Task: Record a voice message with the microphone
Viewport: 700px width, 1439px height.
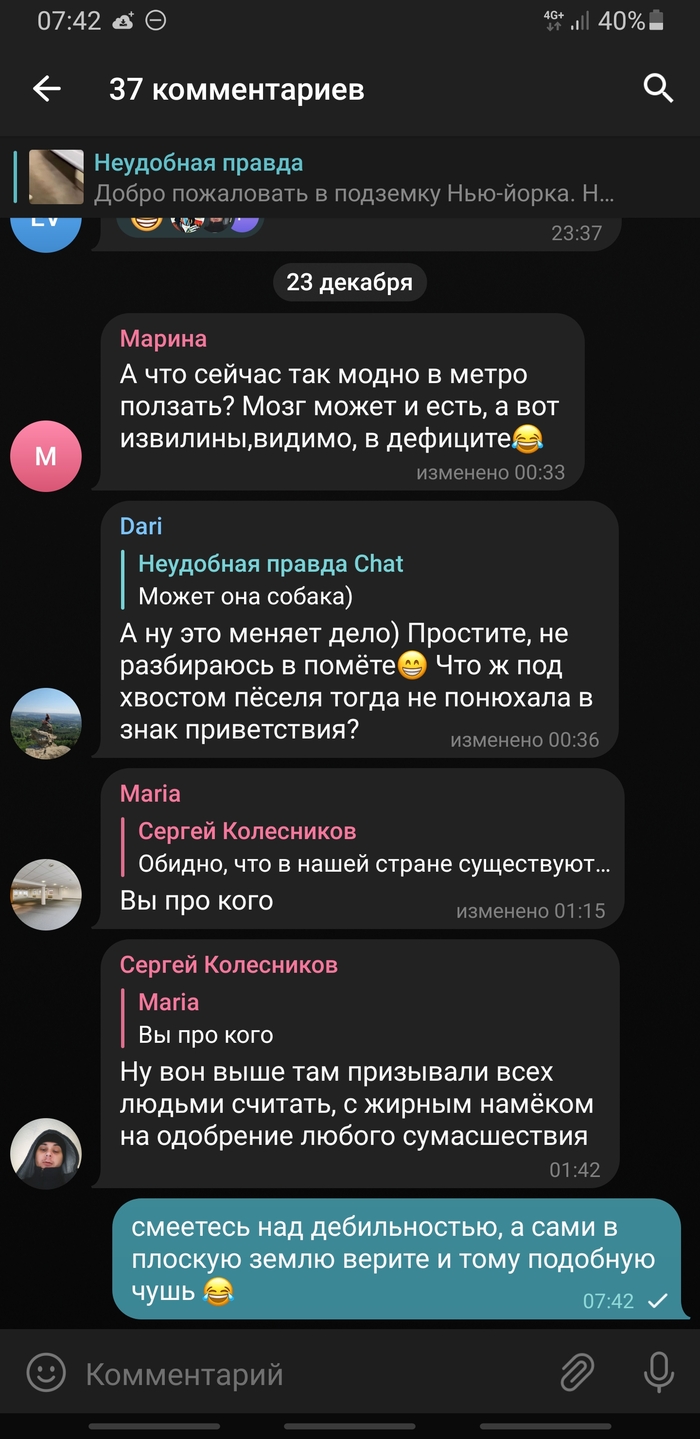Action: [658, 1374]
